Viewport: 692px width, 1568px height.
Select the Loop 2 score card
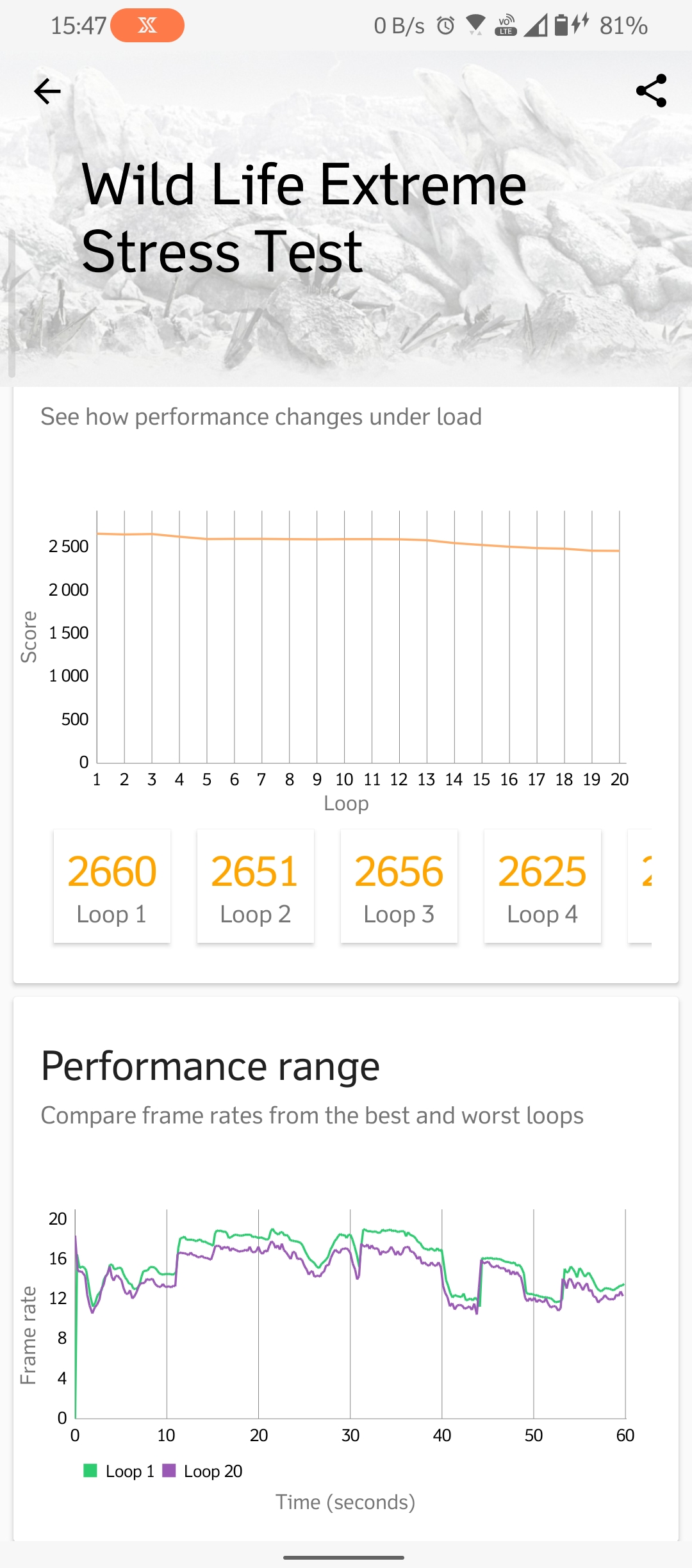tap(256, 886)
